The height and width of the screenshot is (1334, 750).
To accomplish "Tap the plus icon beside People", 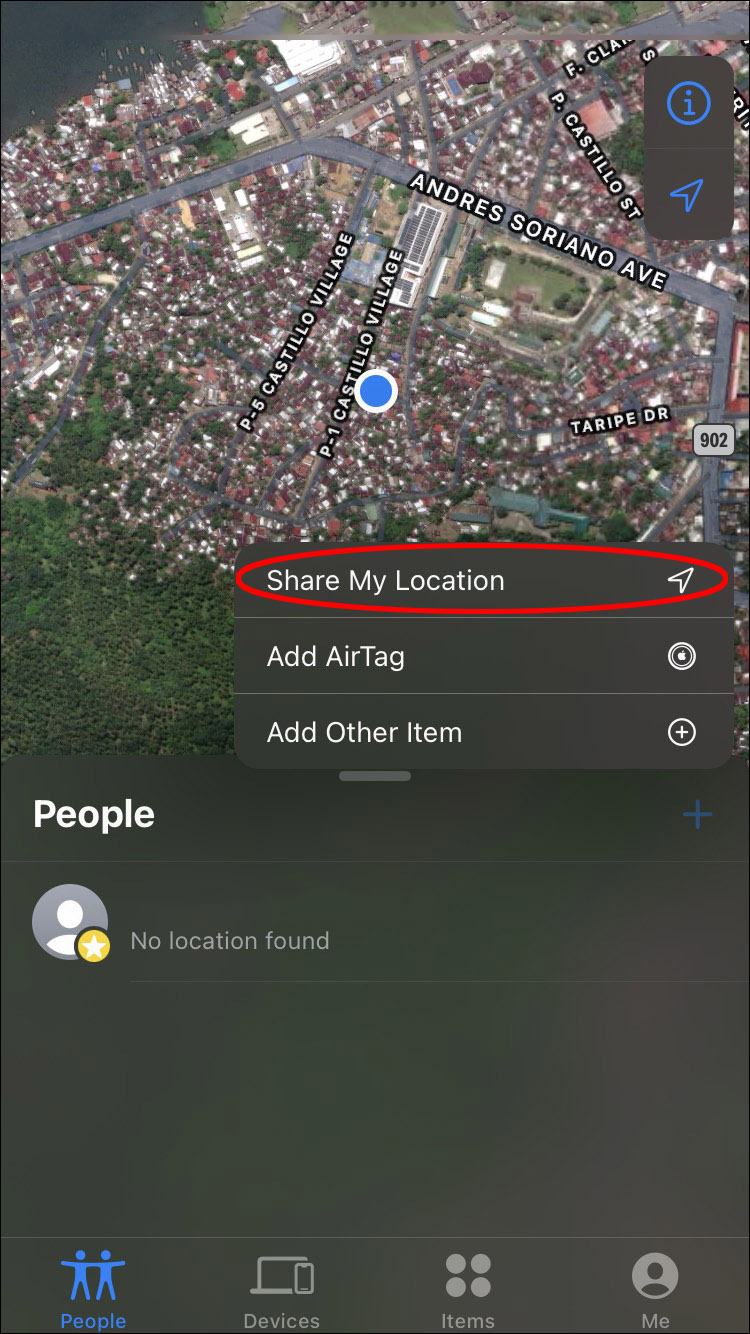I will click(x=697, y=815).
